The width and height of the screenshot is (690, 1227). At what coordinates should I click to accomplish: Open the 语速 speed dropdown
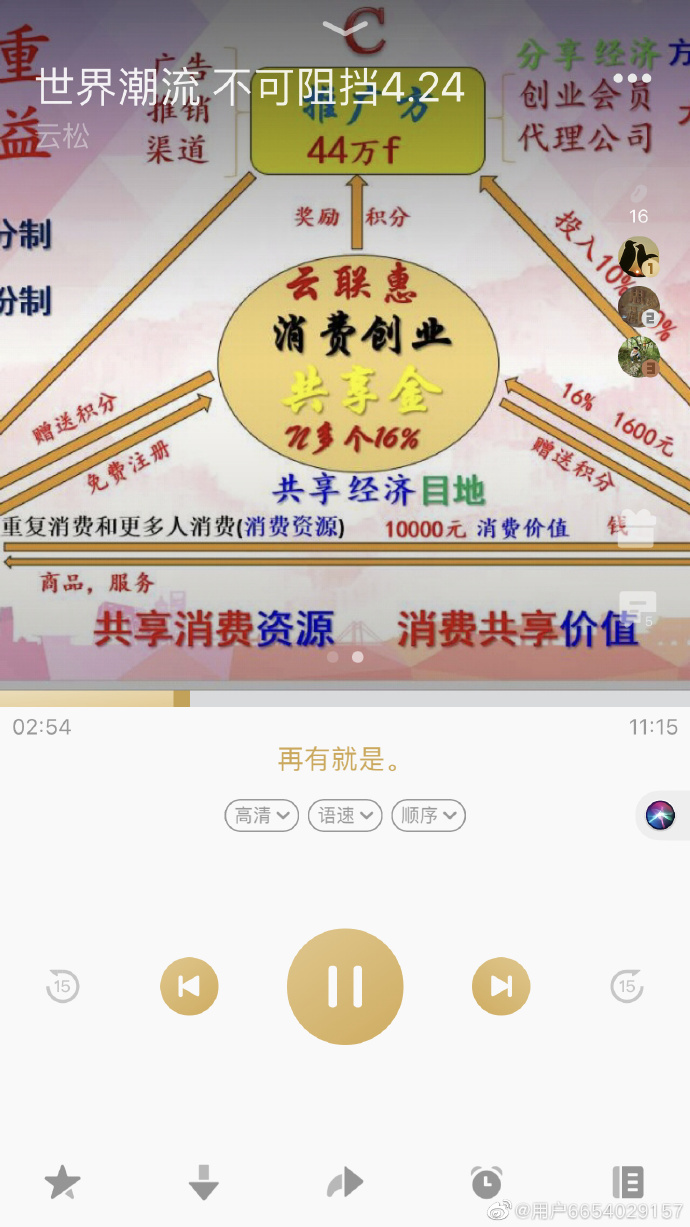click(345, 815)
